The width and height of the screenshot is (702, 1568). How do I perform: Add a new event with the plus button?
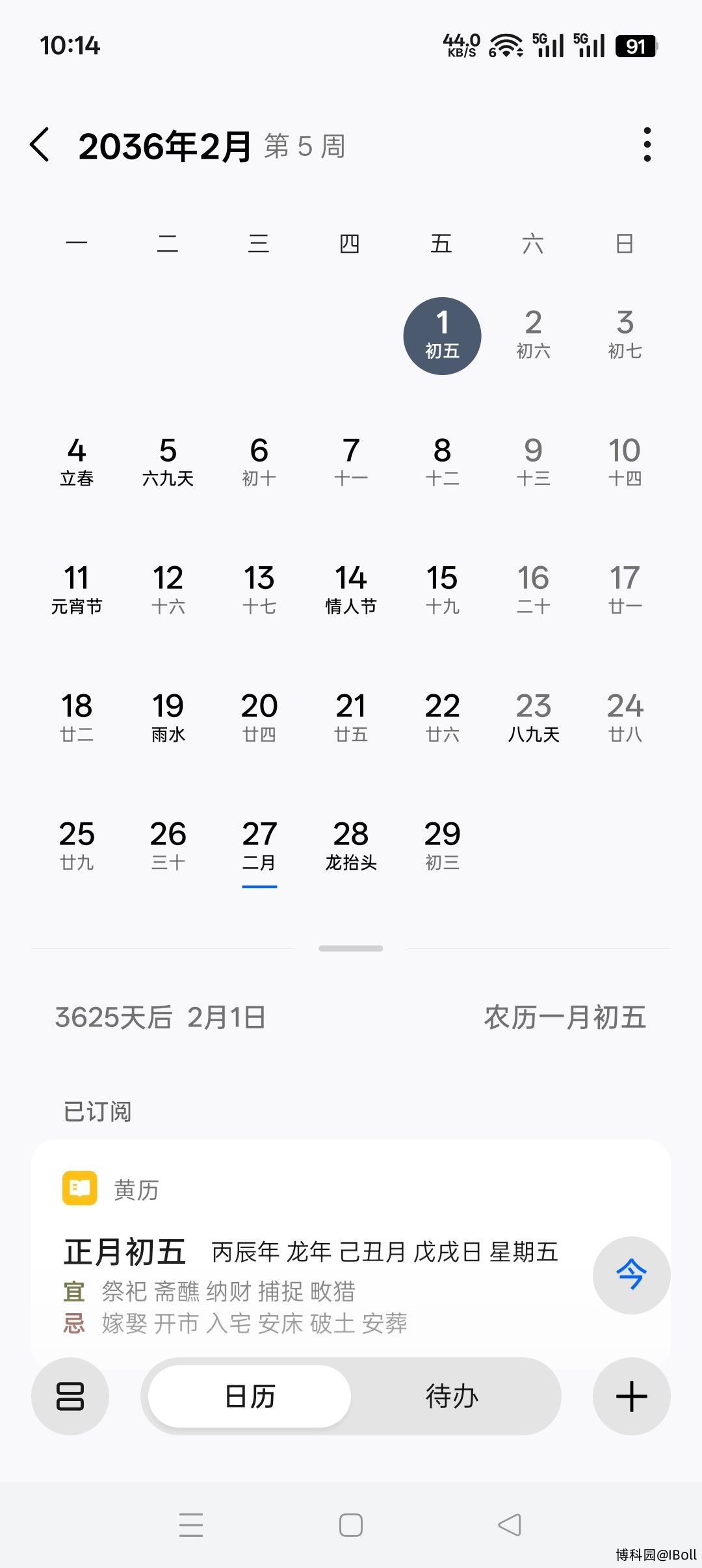631,1396
